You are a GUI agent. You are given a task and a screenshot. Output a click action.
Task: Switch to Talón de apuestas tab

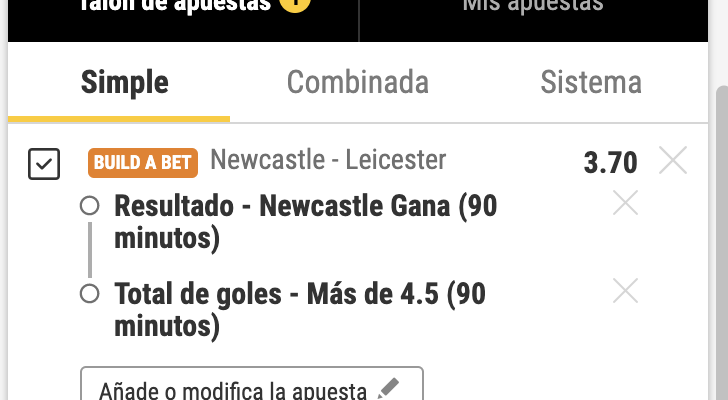pos(180,8)
